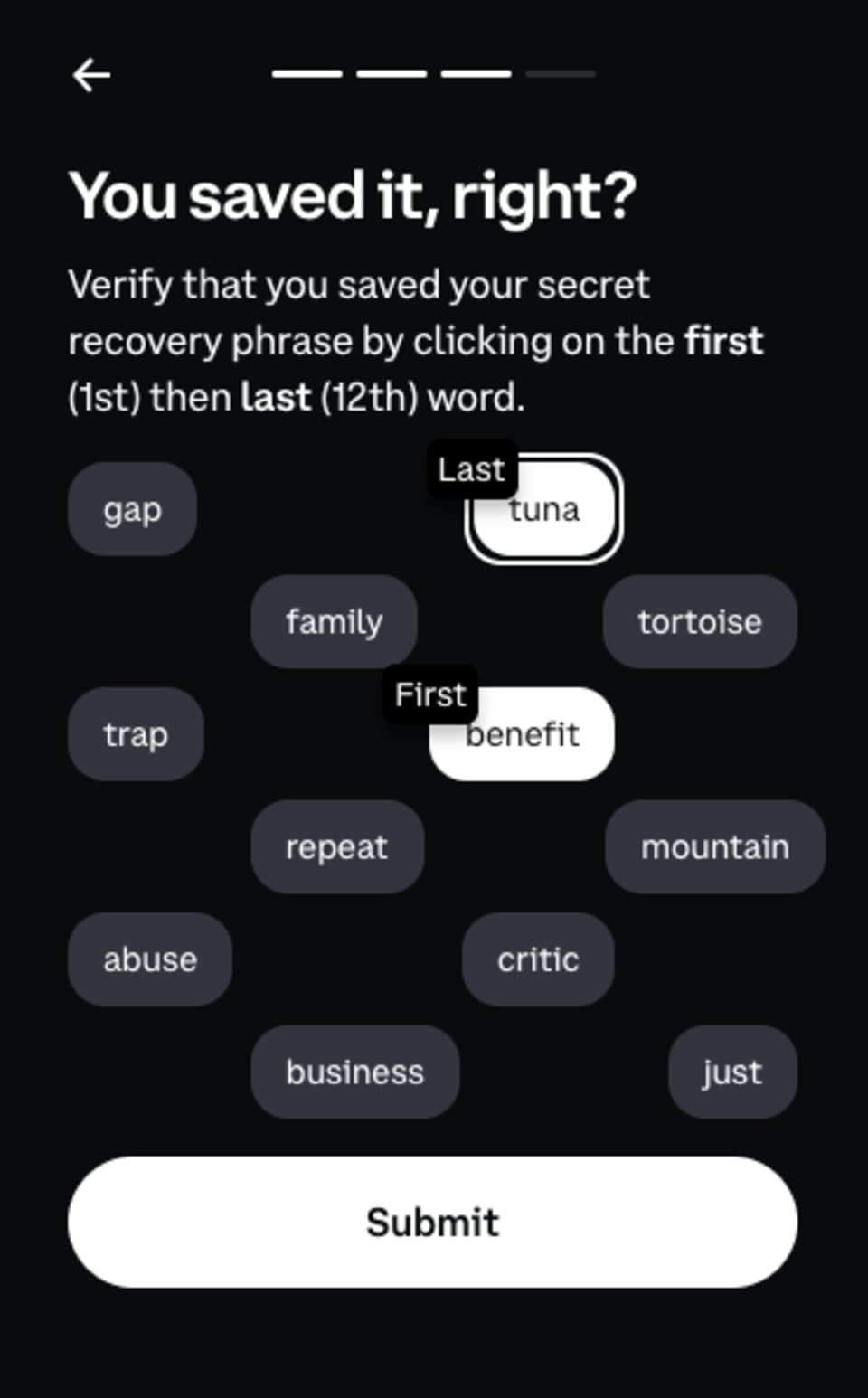Tap the word just
The width and height of the screenshot is (868, 1398).
[732, 1072]
